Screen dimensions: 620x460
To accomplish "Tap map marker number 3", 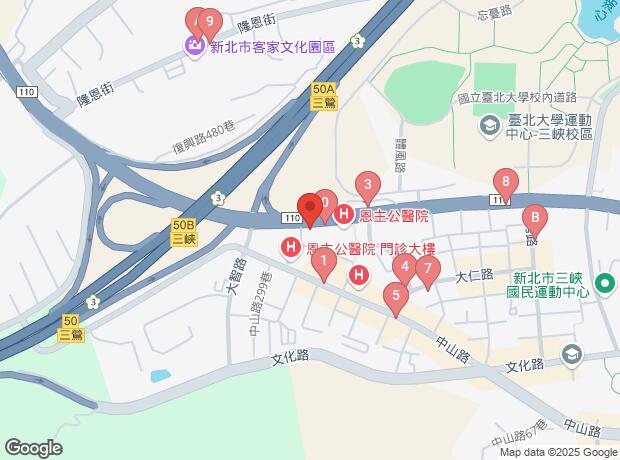I will click(x=368, y=185).
